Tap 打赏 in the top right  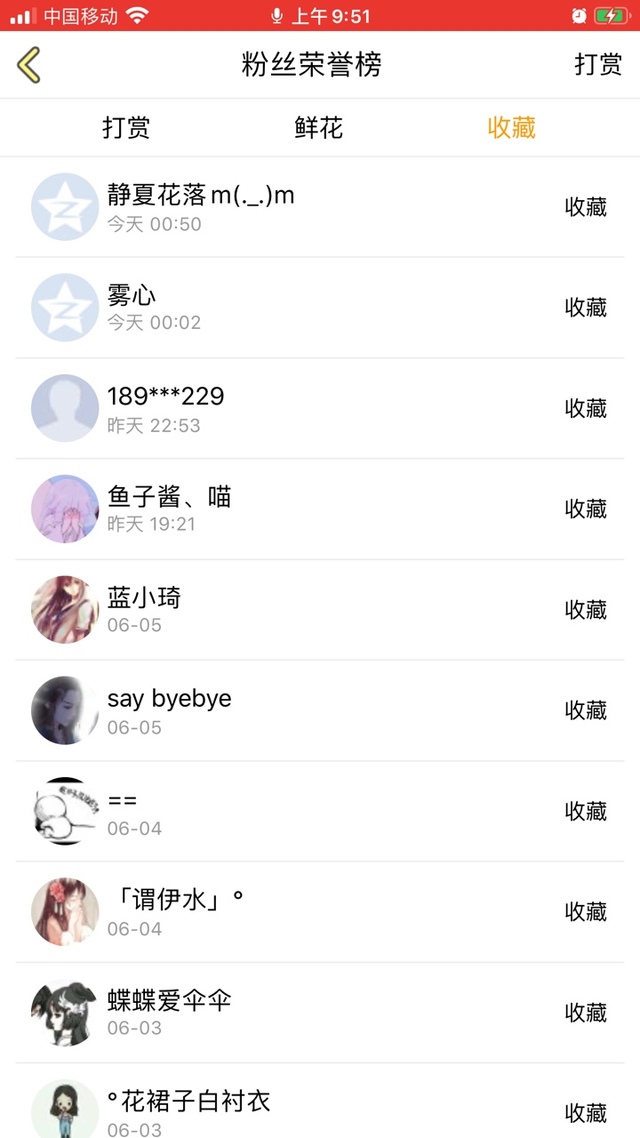pos(597,65)
